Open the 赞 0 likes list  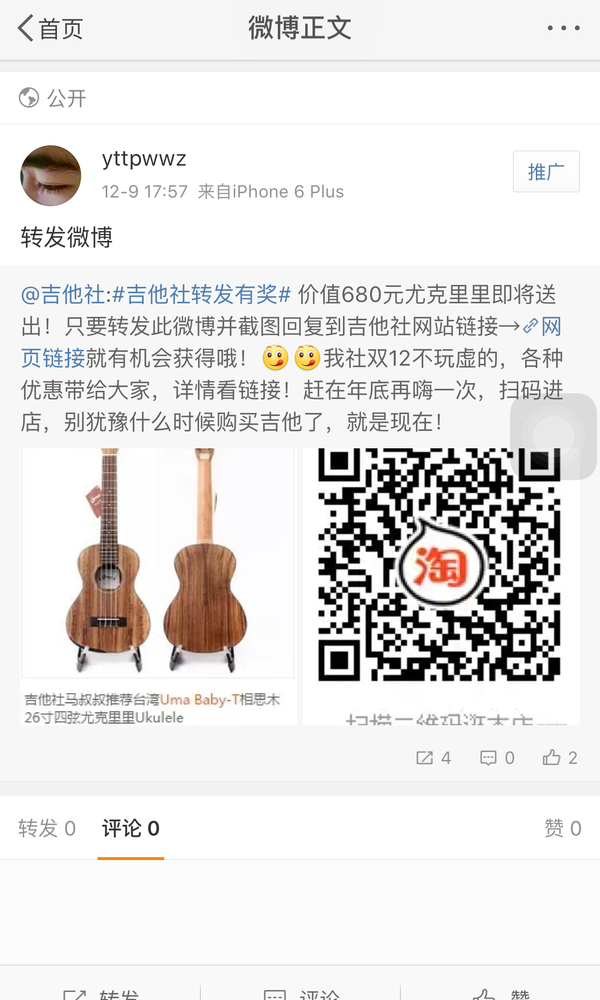pos(562,828)
